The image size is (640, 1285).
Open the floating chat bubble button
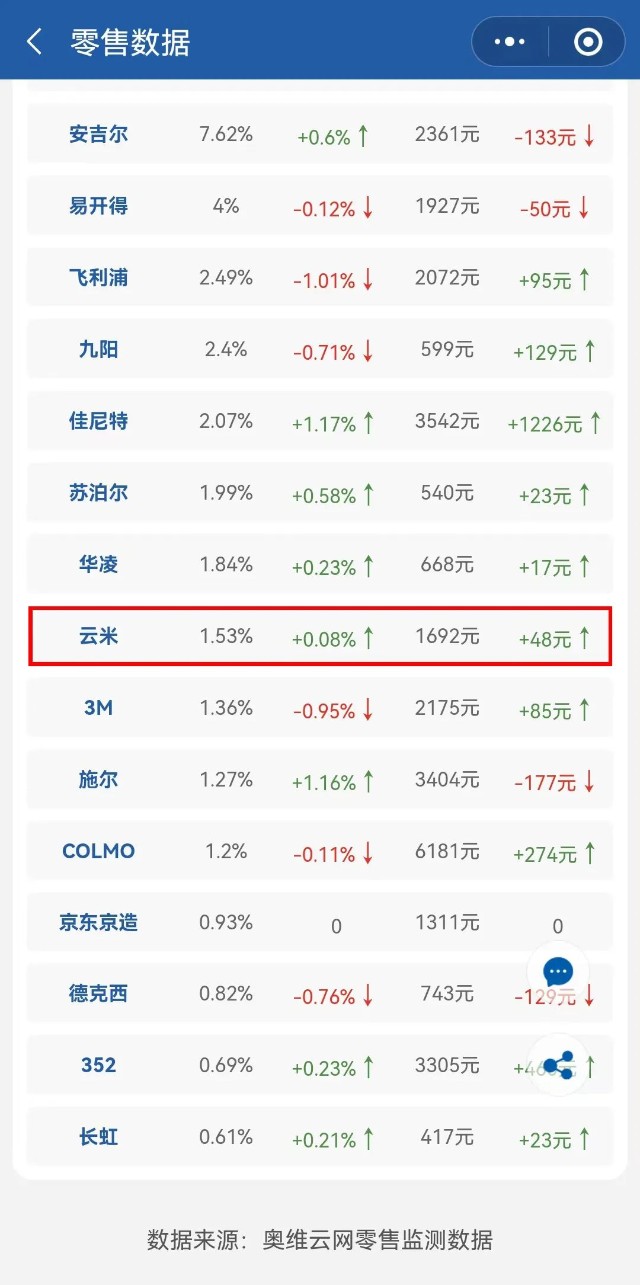click(558, 971)
